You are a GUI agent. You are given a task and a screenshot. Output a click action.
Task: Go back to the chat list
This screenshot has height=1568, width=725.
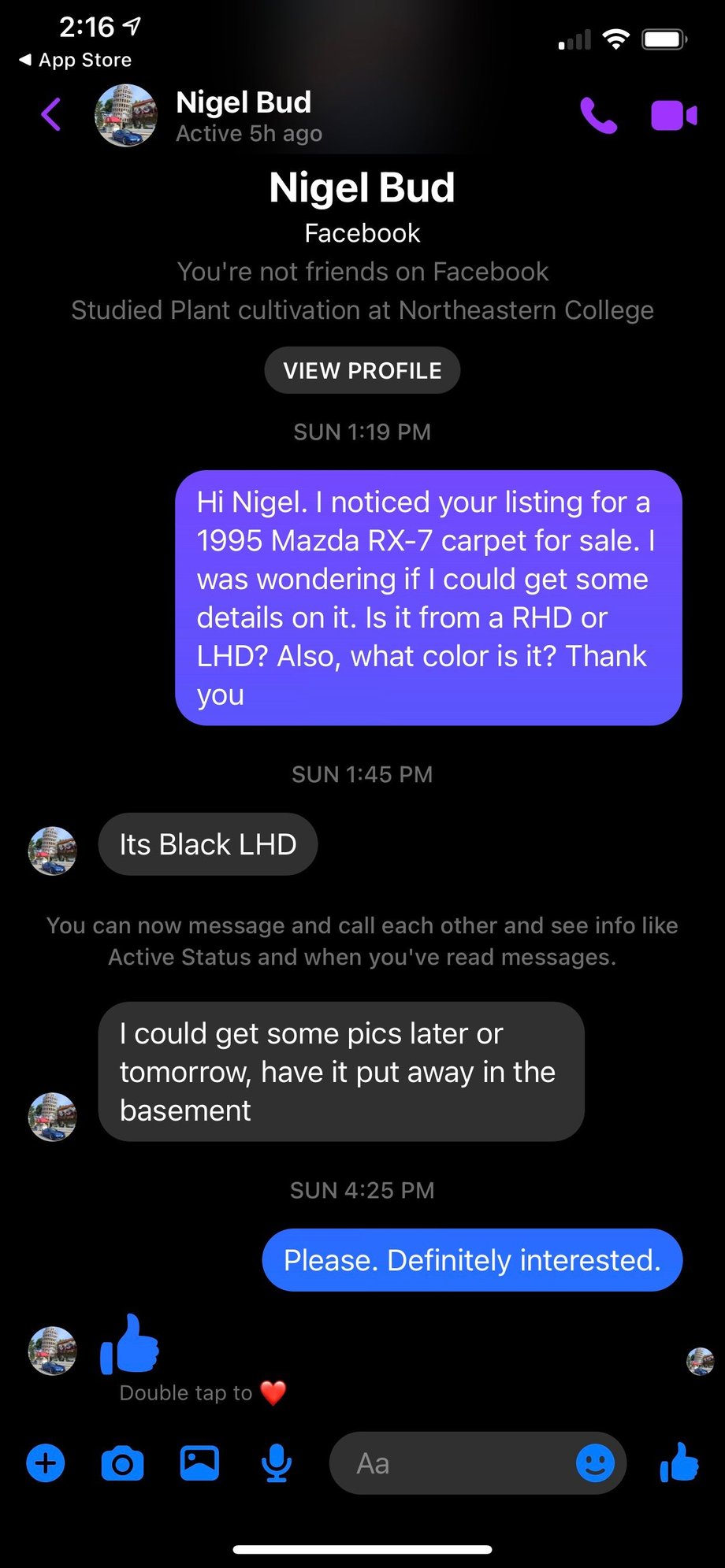51,115
